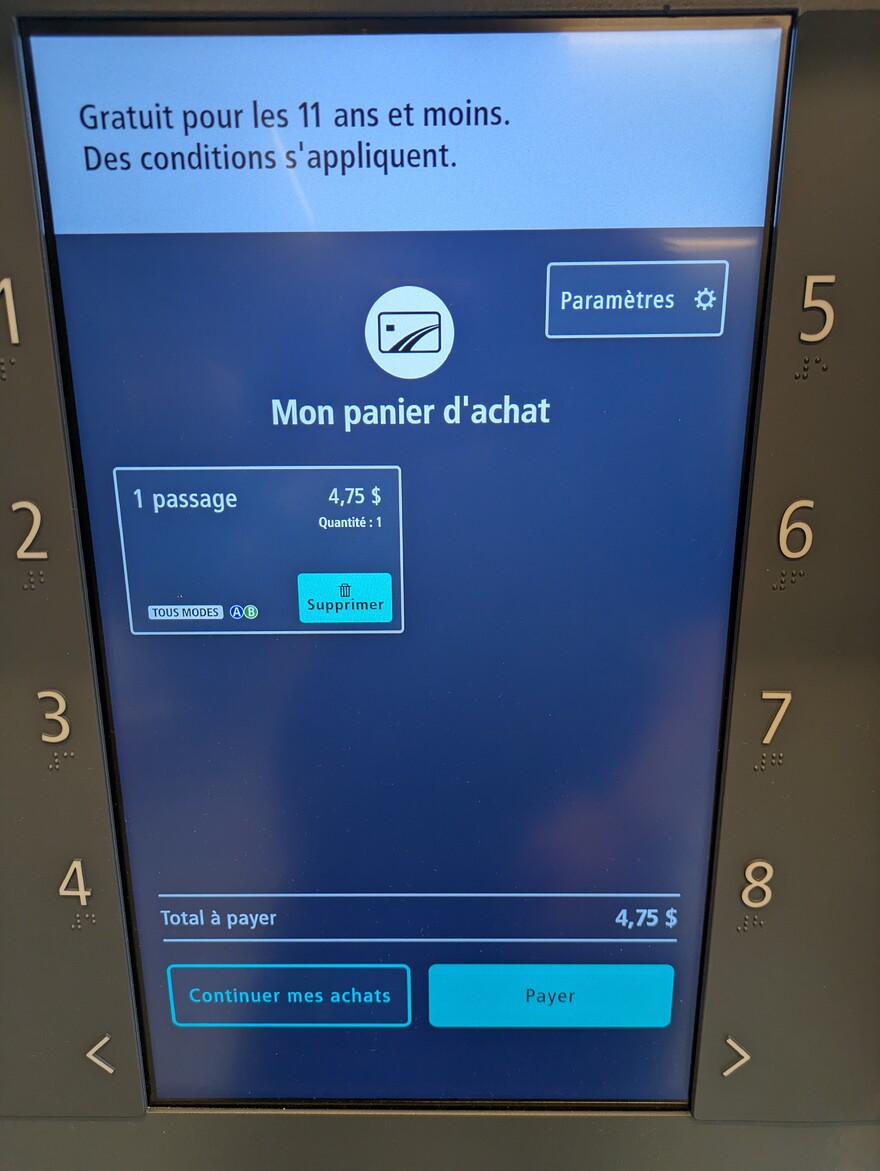
Task: Tap the free-fare notice banner at the top
Action: (400, 135)
